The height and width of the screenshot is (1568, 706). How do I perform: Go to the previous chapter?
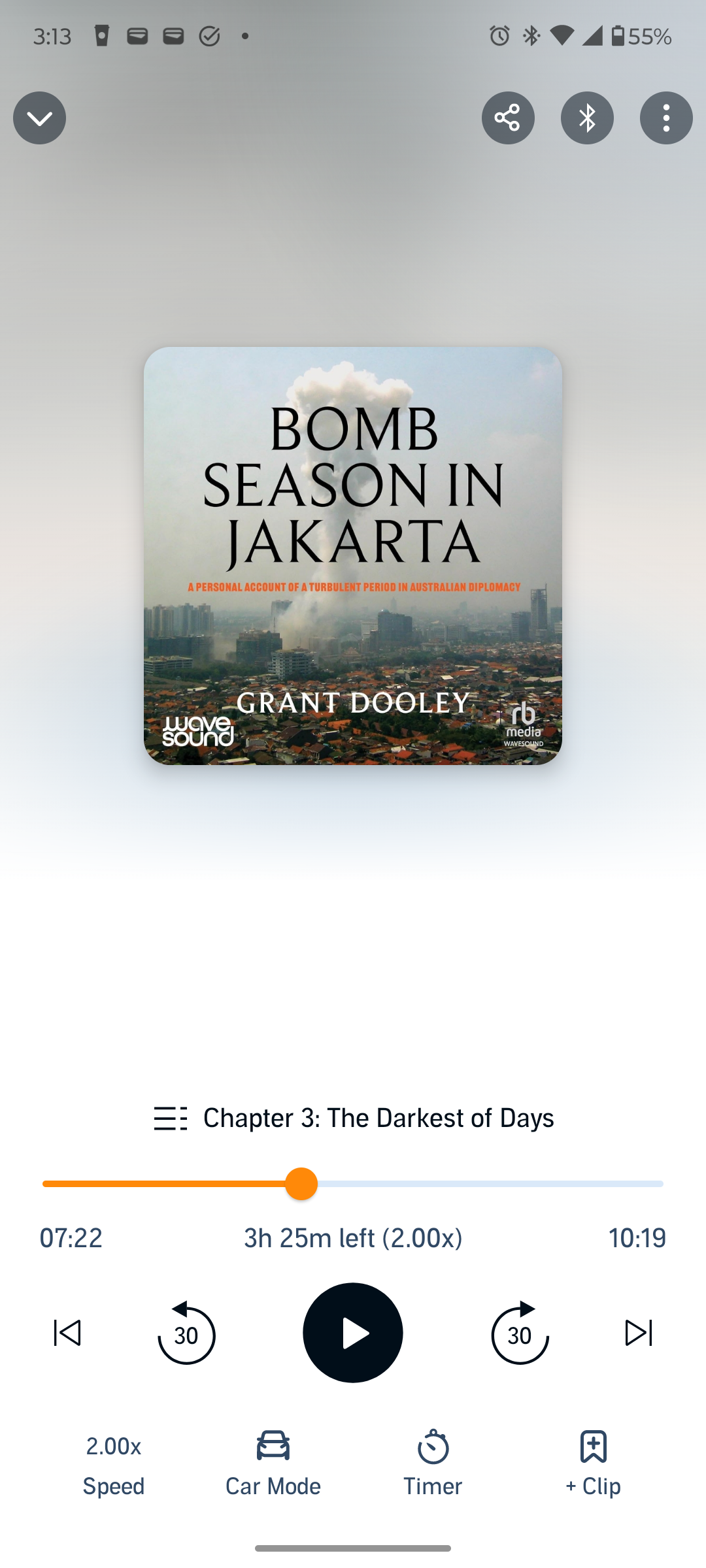[x=67, y=1333]
